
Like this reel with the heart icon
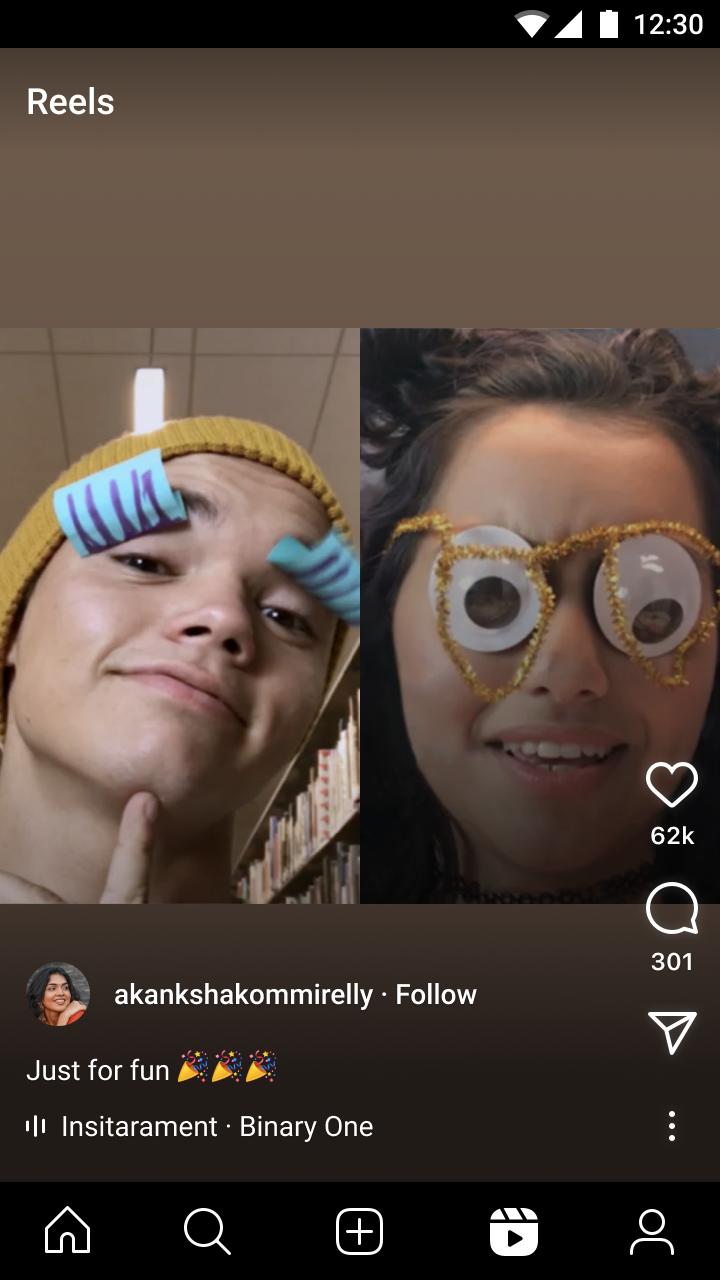coord(671,785)
